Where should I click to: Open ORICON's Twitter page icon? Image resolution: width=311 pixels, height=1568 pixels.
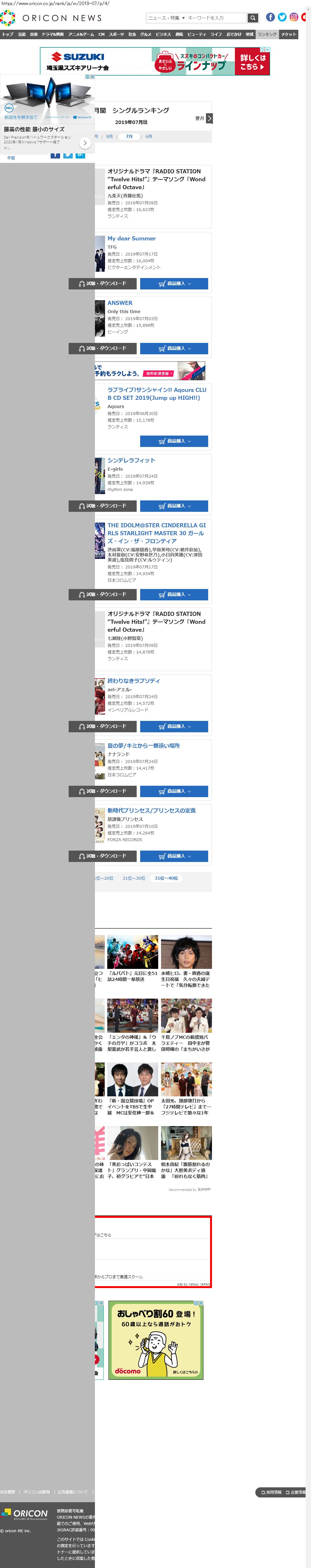point(282,17)
